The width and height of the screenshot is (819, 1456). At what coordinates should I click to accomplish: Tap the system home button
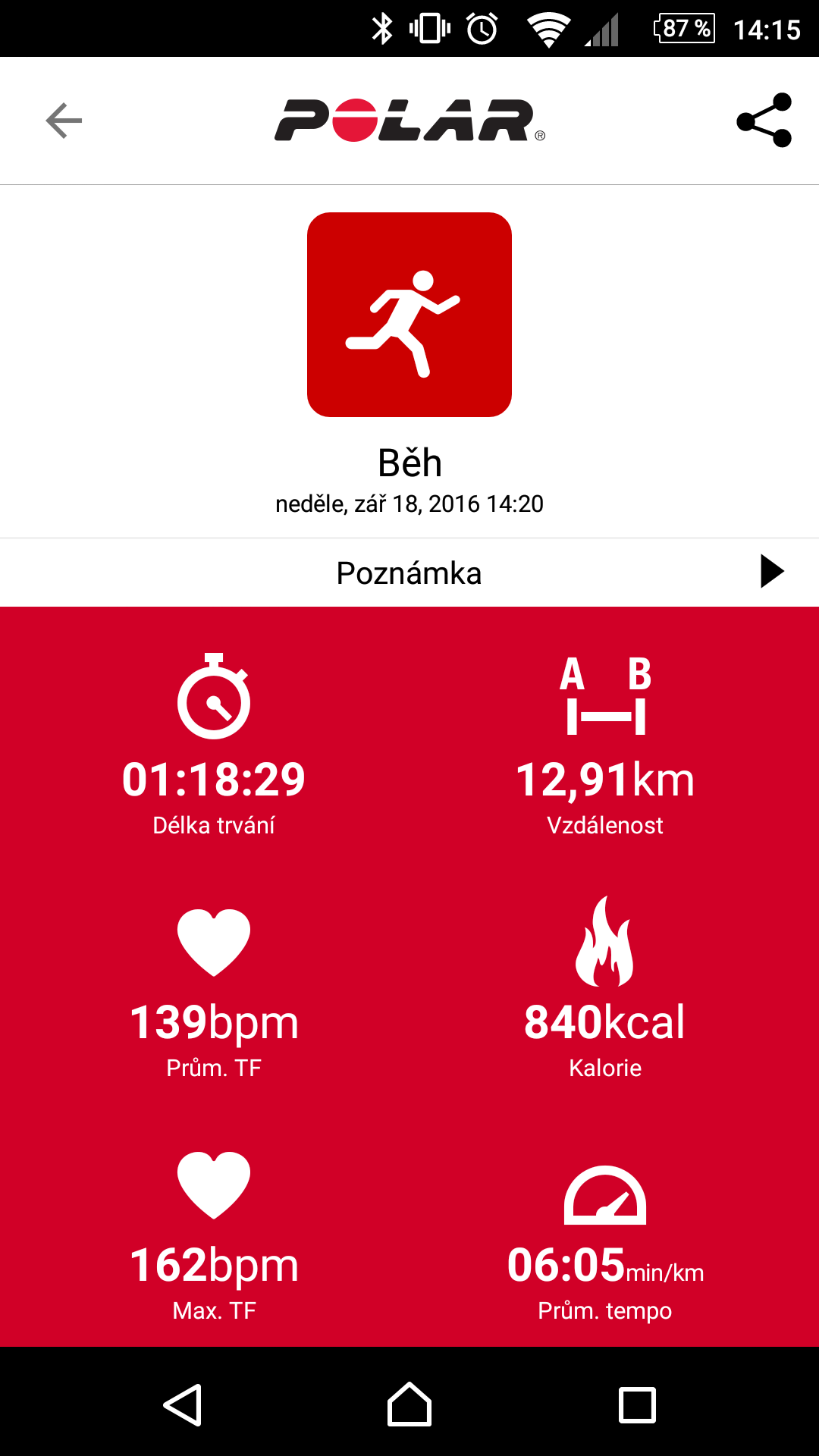409,1404
